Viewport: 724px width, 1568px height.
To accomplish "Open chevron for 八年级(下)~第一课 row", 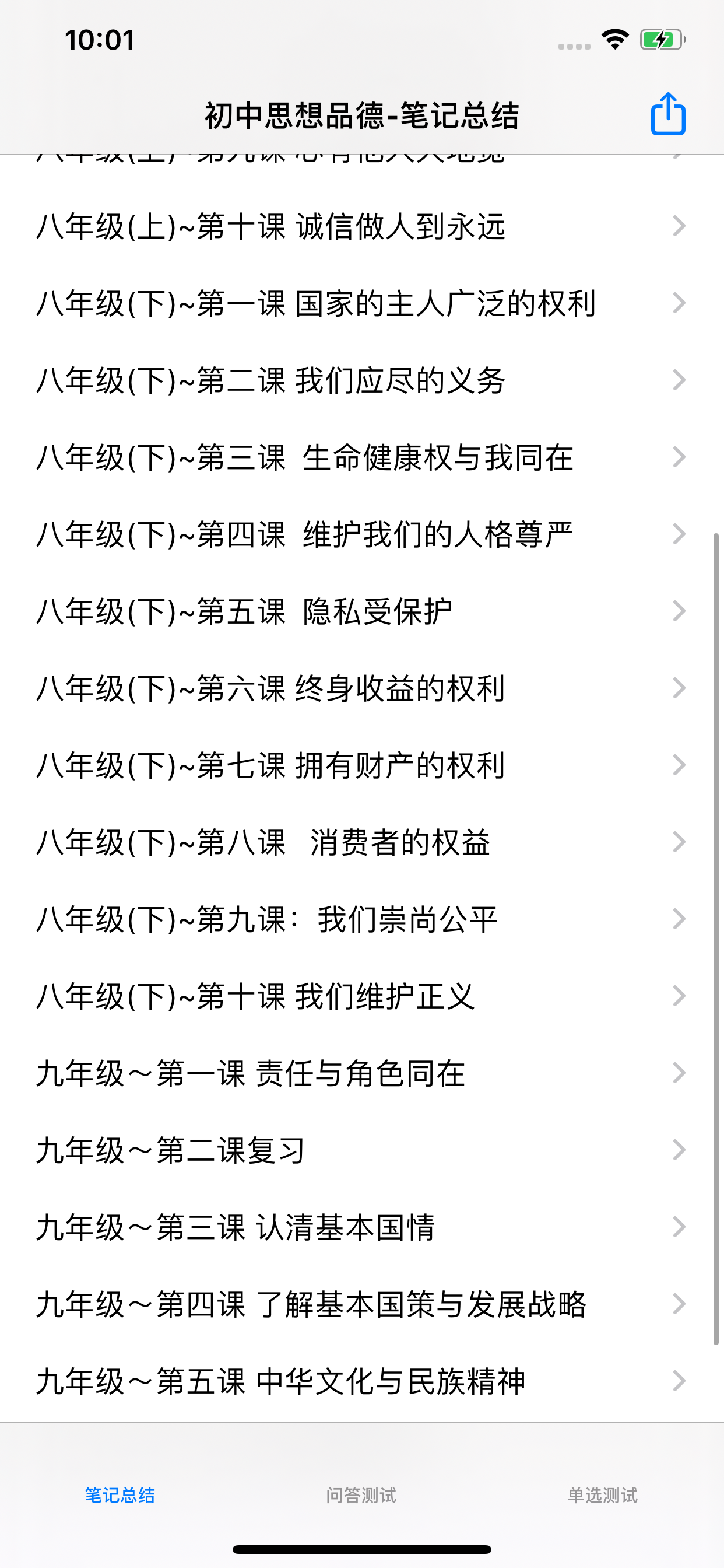I will point(680,303).
